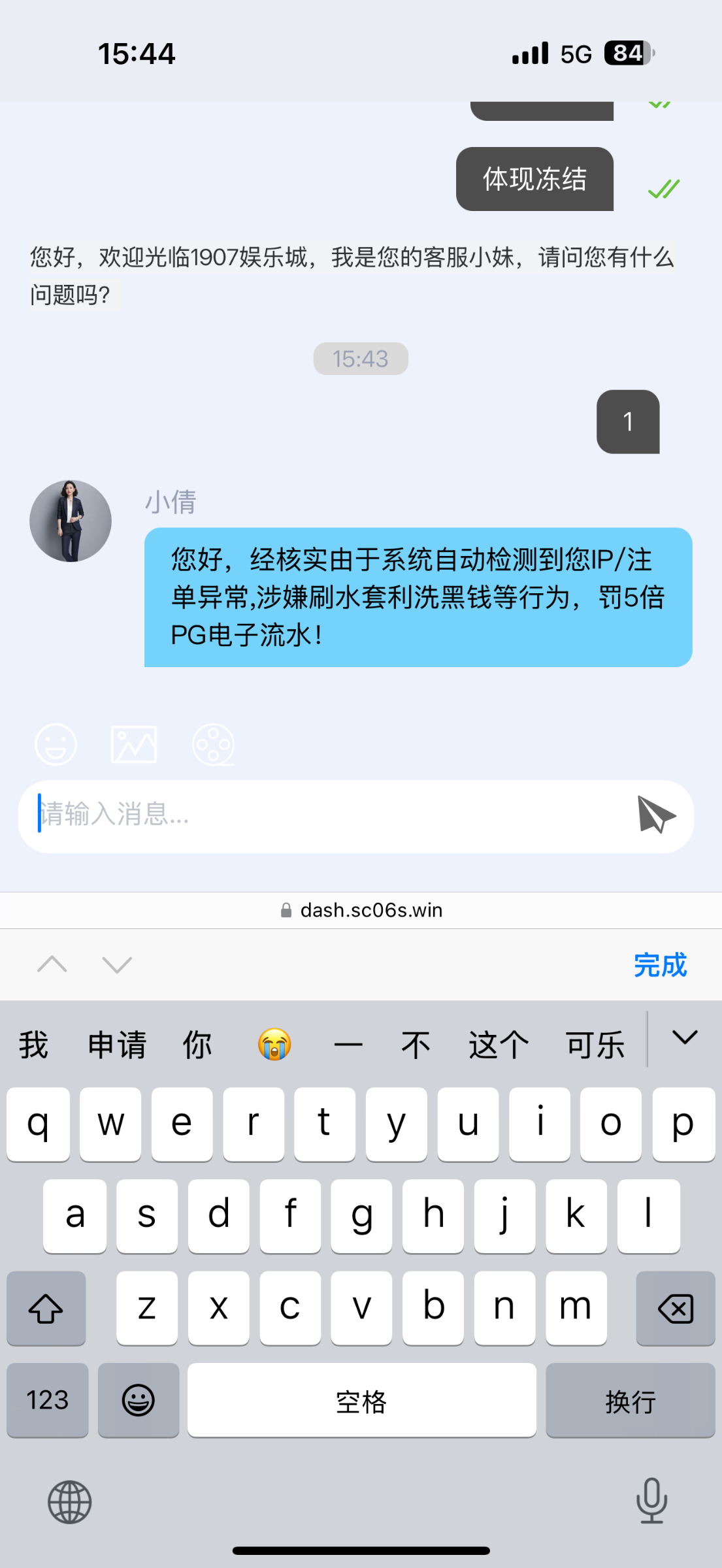
Task: Tap the up arrow form navigation control
Action: (x=53, y=965)
